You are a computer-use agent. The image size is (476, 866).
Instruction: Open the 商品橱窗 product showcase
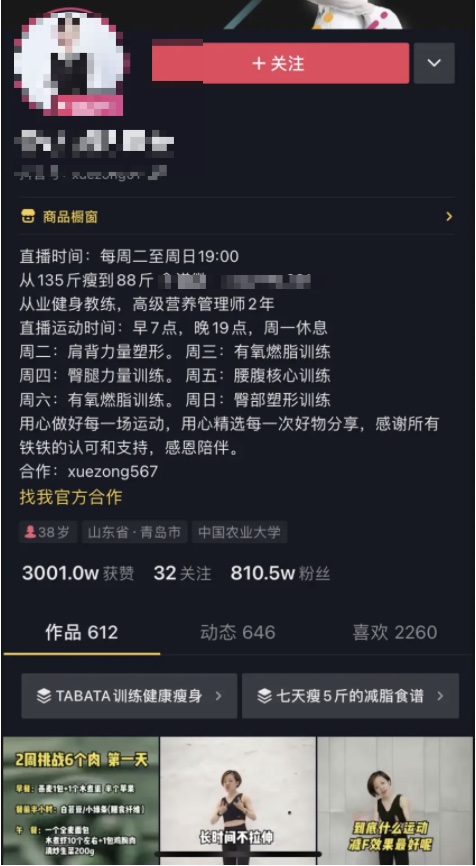237,216
